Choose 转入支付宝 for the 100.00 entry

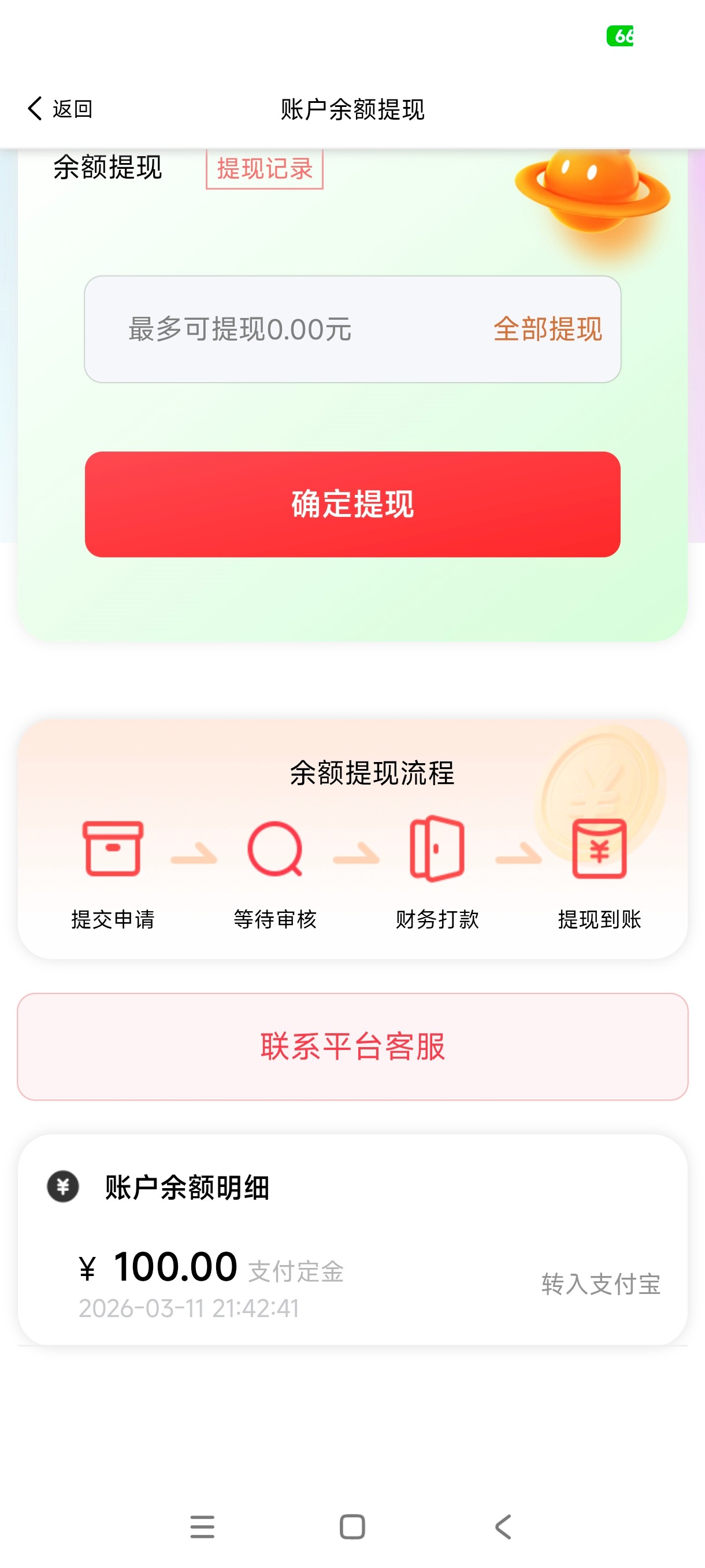tap(600, 1284)
